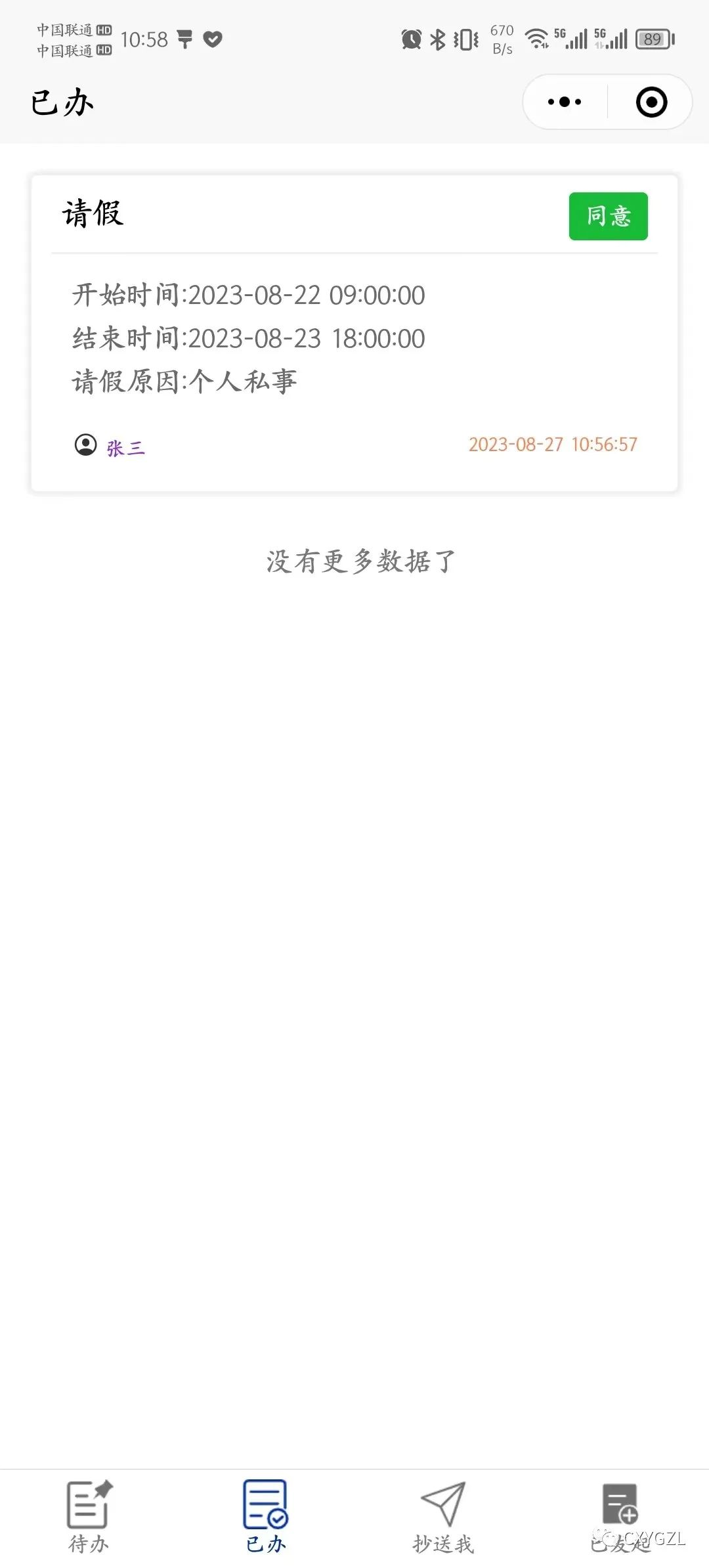
Task: Open the 请假 request card from 张三
Action: click(x=354, y=334)
